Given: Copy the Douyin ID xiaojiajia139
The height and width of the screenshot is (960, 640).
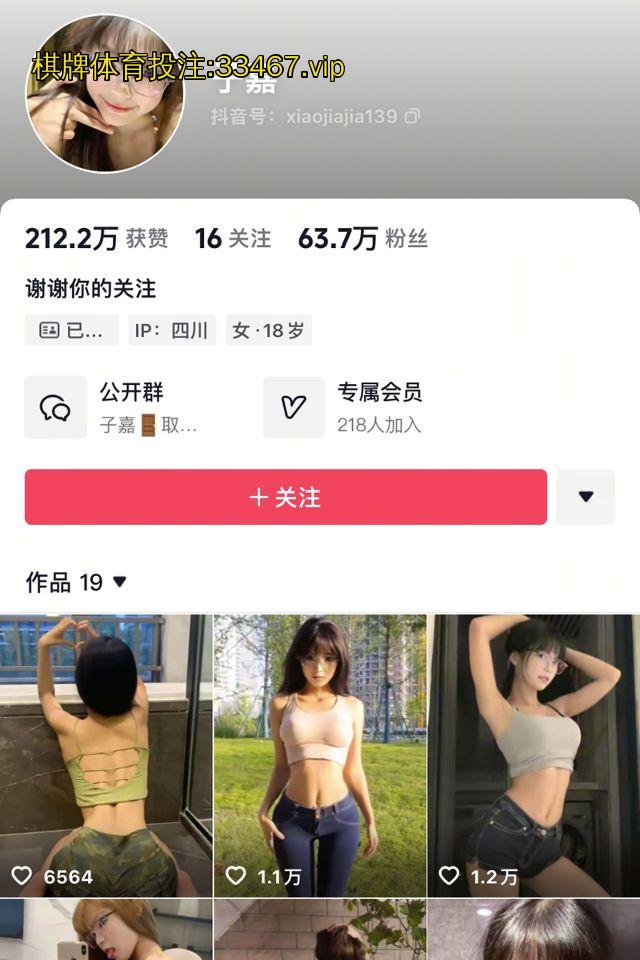Looking at the screenshot, I should tap(411, 117).
